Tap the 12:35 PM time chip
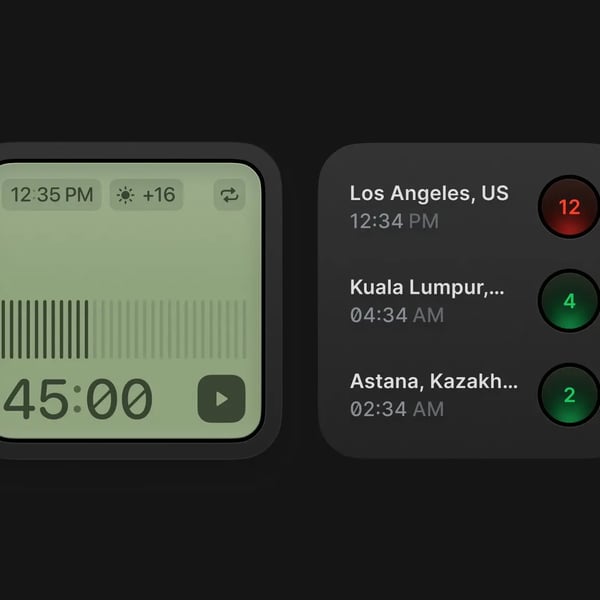This screenshot has width=600, height=600. click(x=53, y=195)
